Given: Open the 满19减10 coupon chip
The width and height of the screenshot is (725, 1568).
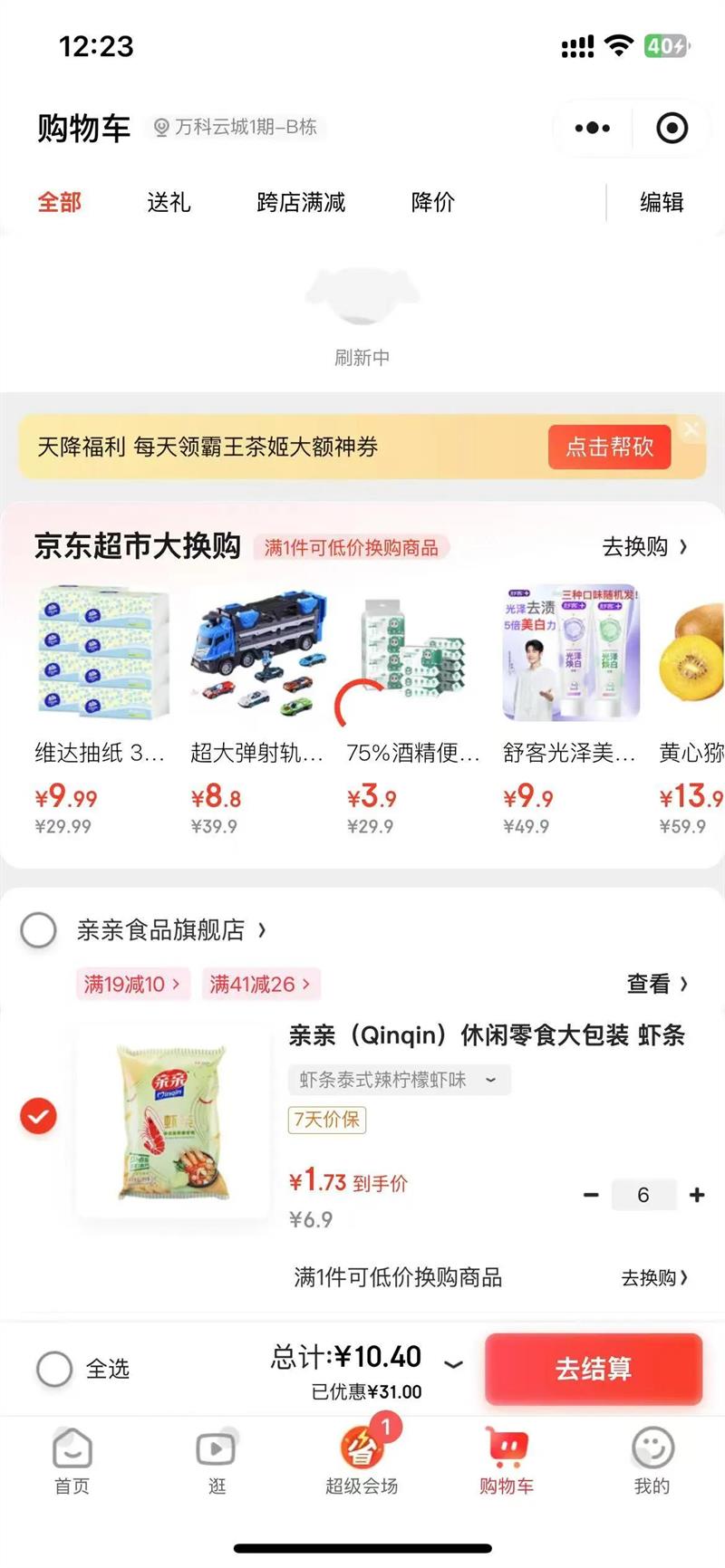Looking at the screenshot, I should tap(132, 984).
